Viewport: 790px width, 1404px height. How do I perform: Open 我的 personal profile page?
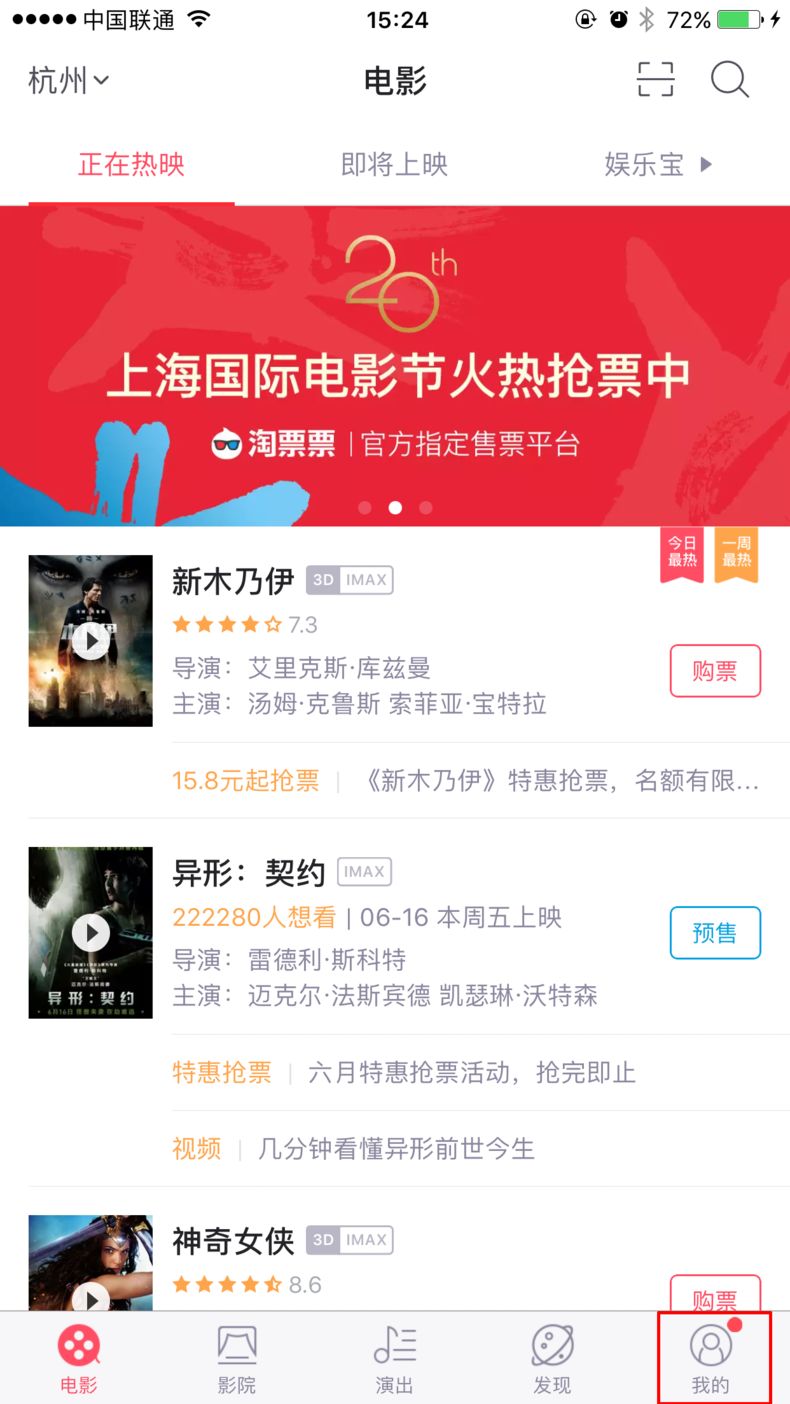710,1355
